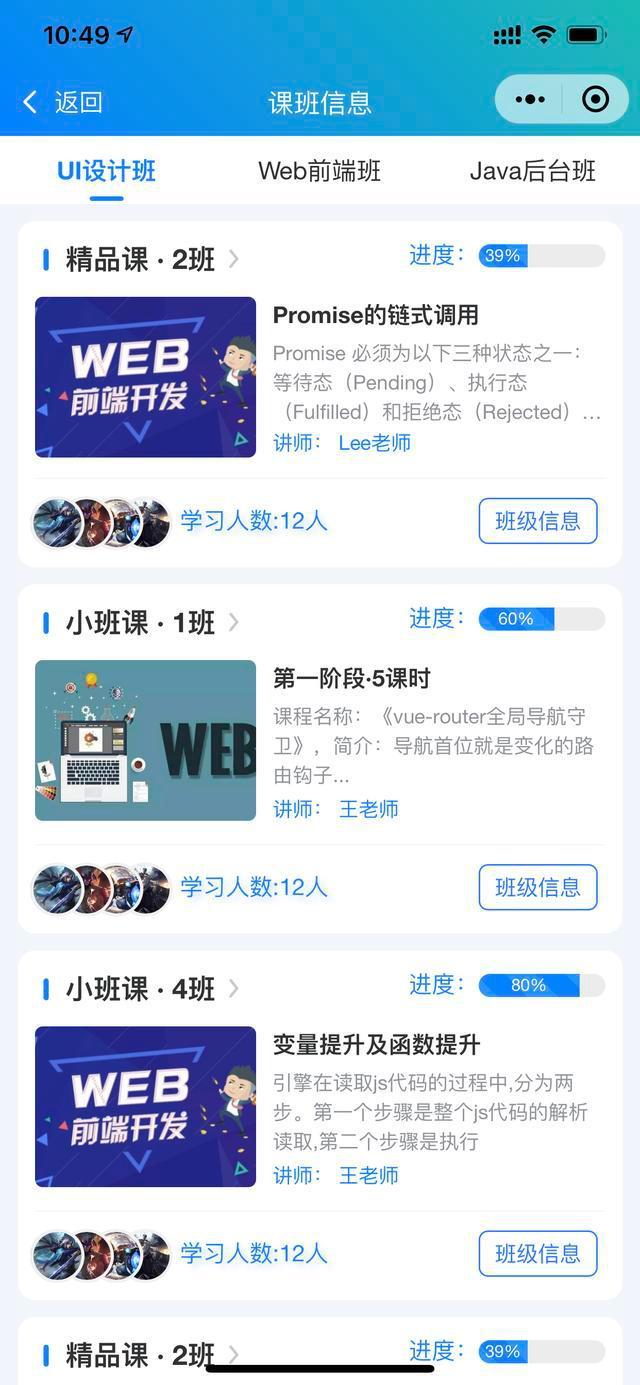Open 班级信息 for 第一阶段·5课时 course

537,887
